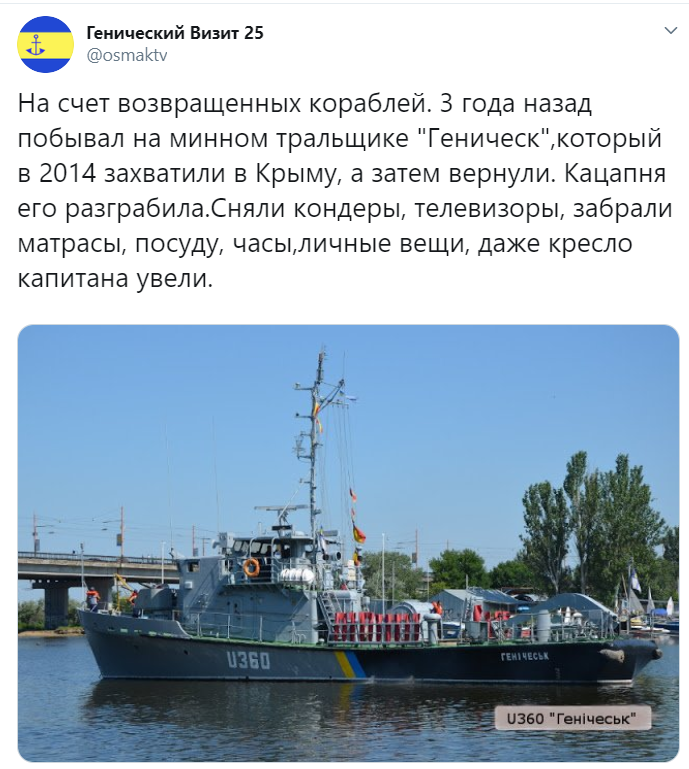Open Генический Визит 25 profile avatar
The width and height of the screenshot is (689, 769).
(x=46, y=44)
